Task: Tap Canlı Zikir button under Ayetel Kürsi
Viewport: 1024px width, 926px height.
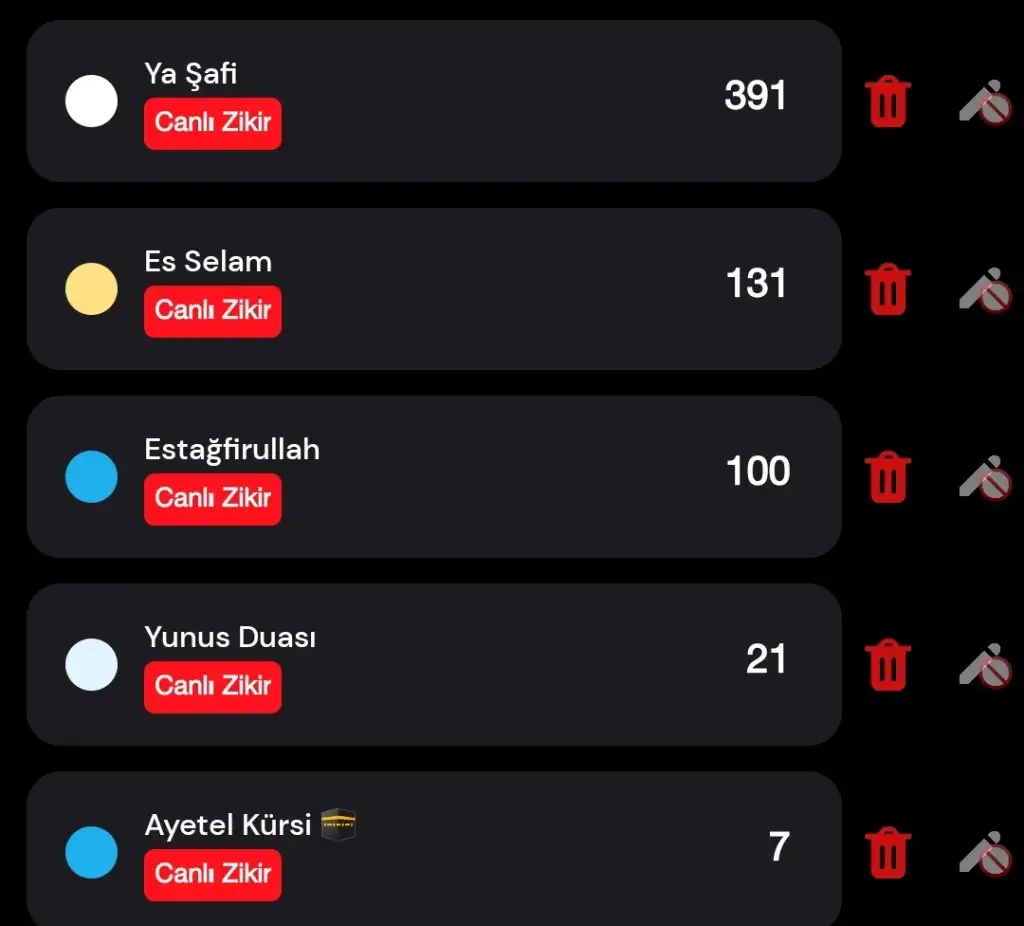Action: point(212,874)
